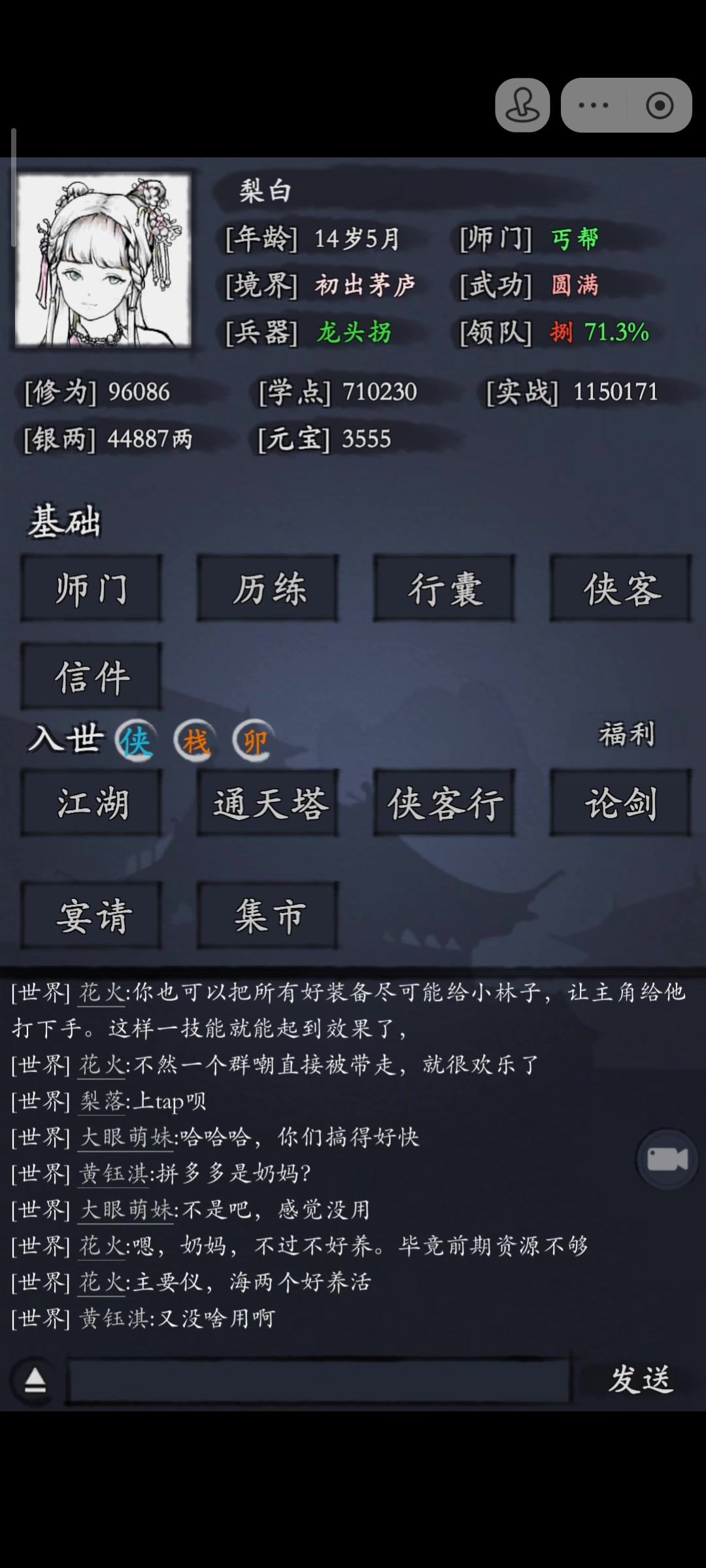Tap the 卯 round icon
The height and width of the screenshot is (1568, 706).
pyautogui.click(x=254, y=741)
